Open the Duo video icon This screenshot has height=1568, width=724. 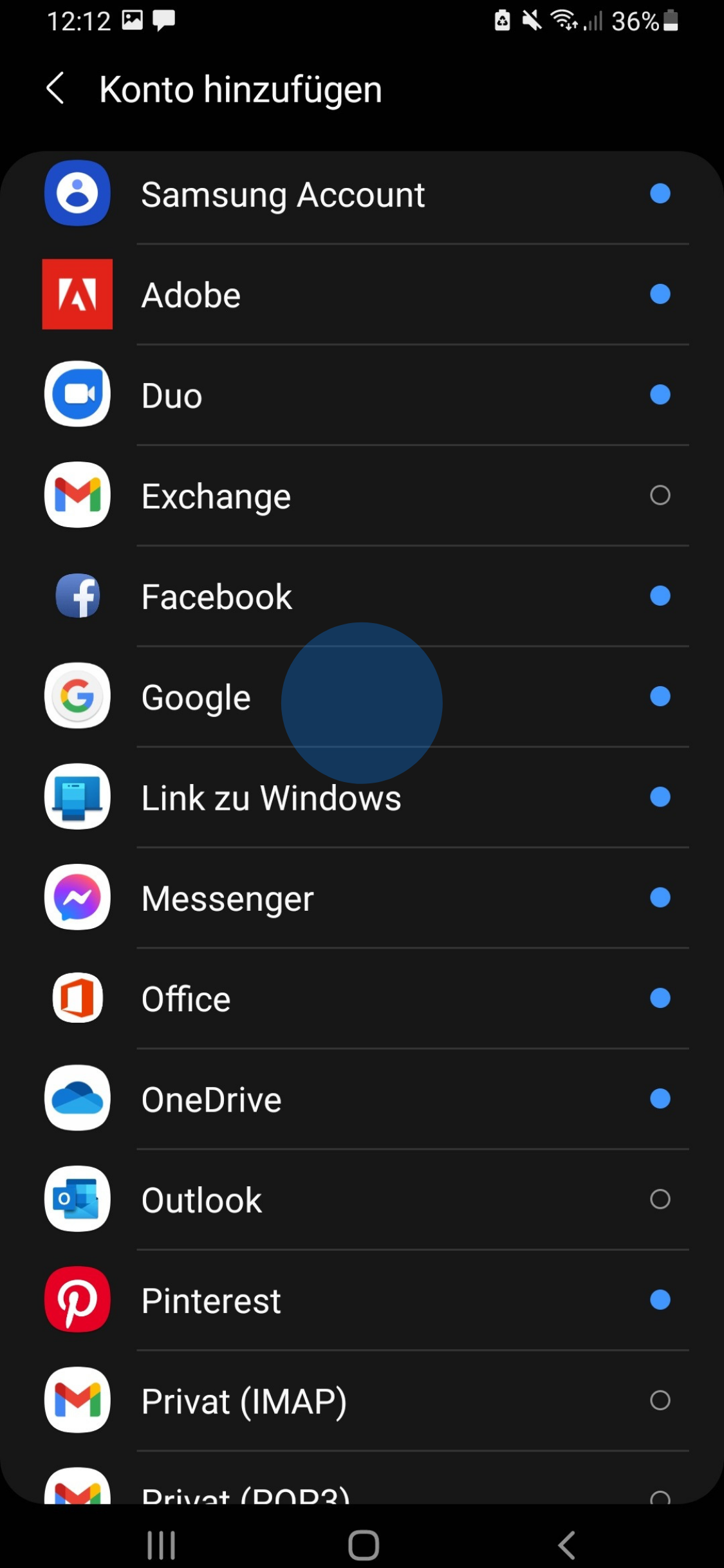(x=77, y=395)
